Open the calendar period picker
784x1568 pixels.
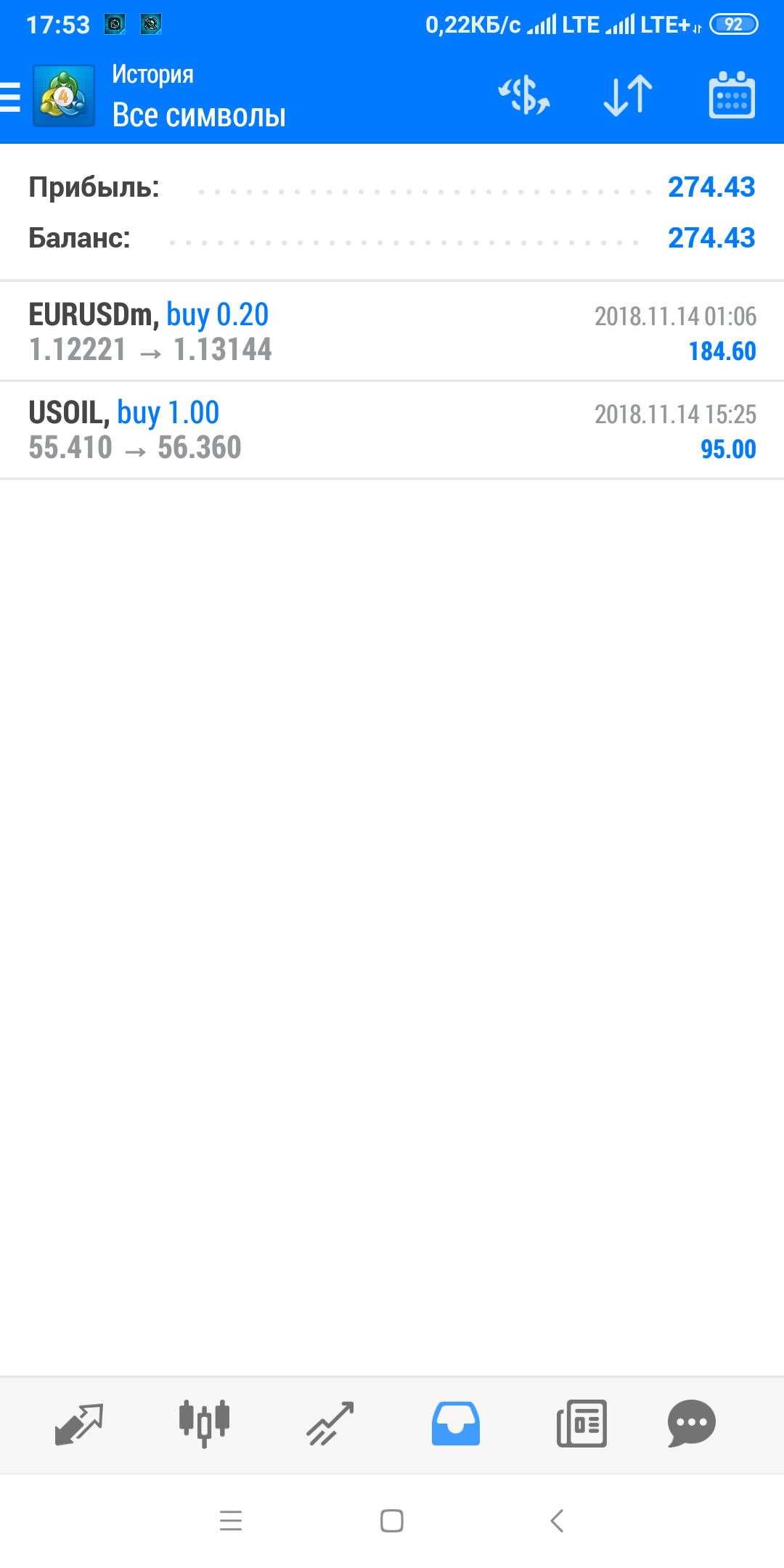732,95
